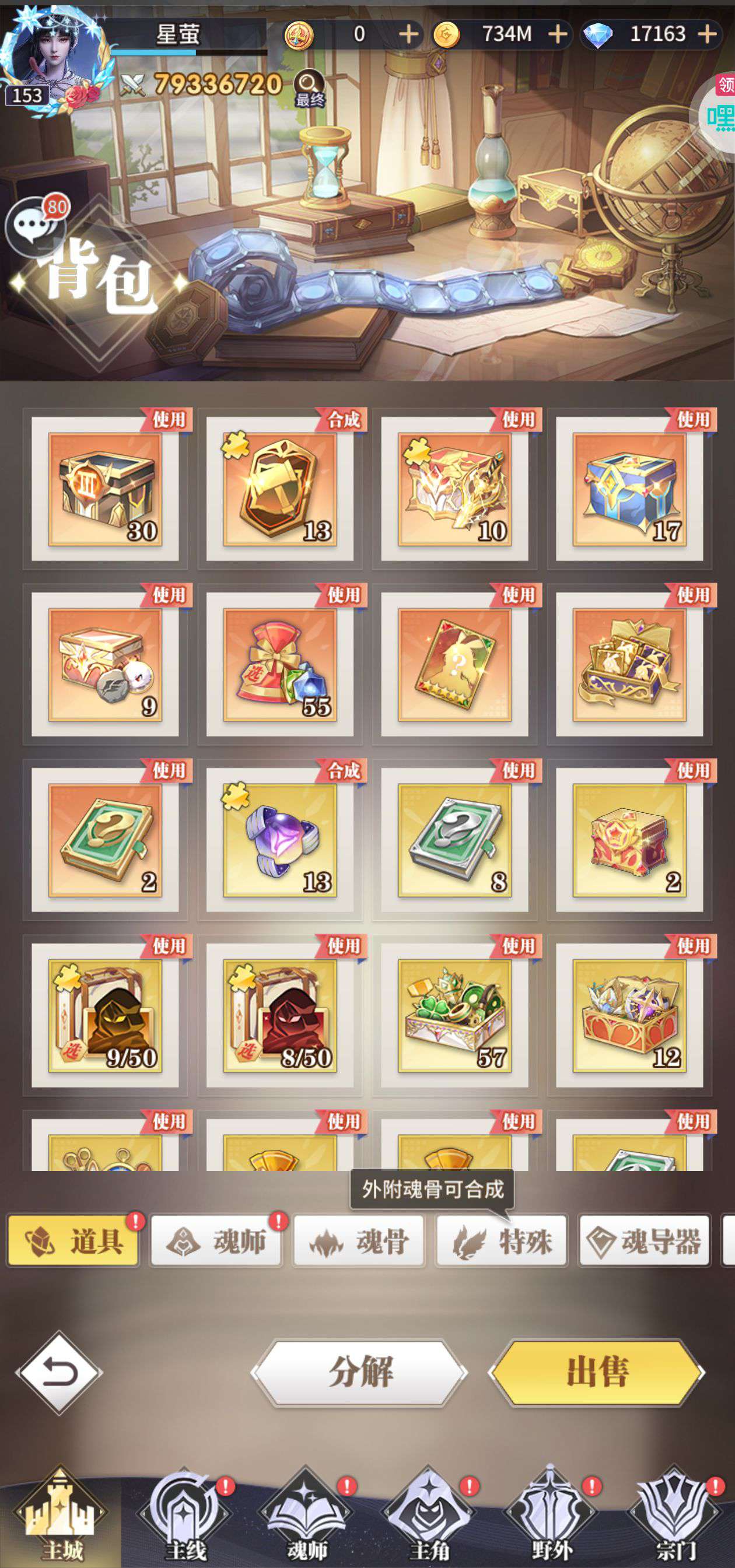735x1568 pixels.
Task: Open 野外 in the bottom navigation
Action: [x=552, y=1516]
